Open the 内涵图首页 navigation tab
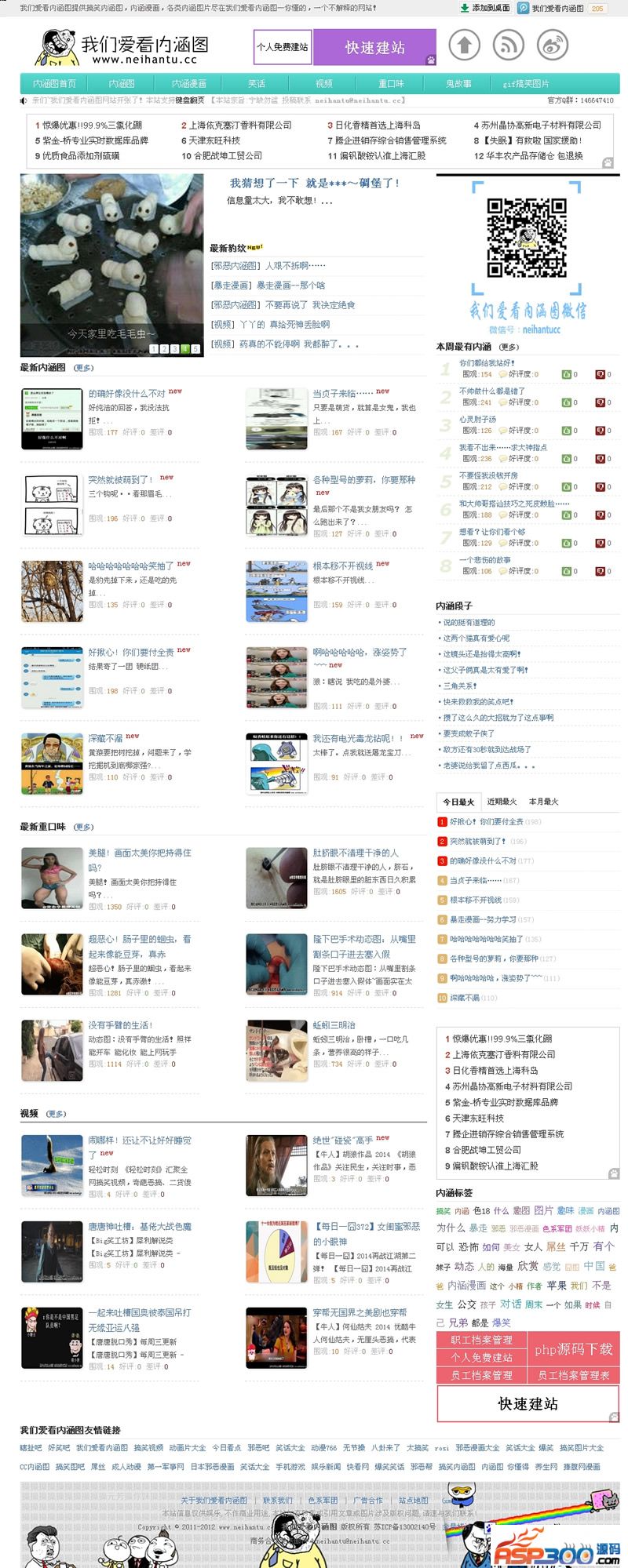 click(x=54, y=83)
